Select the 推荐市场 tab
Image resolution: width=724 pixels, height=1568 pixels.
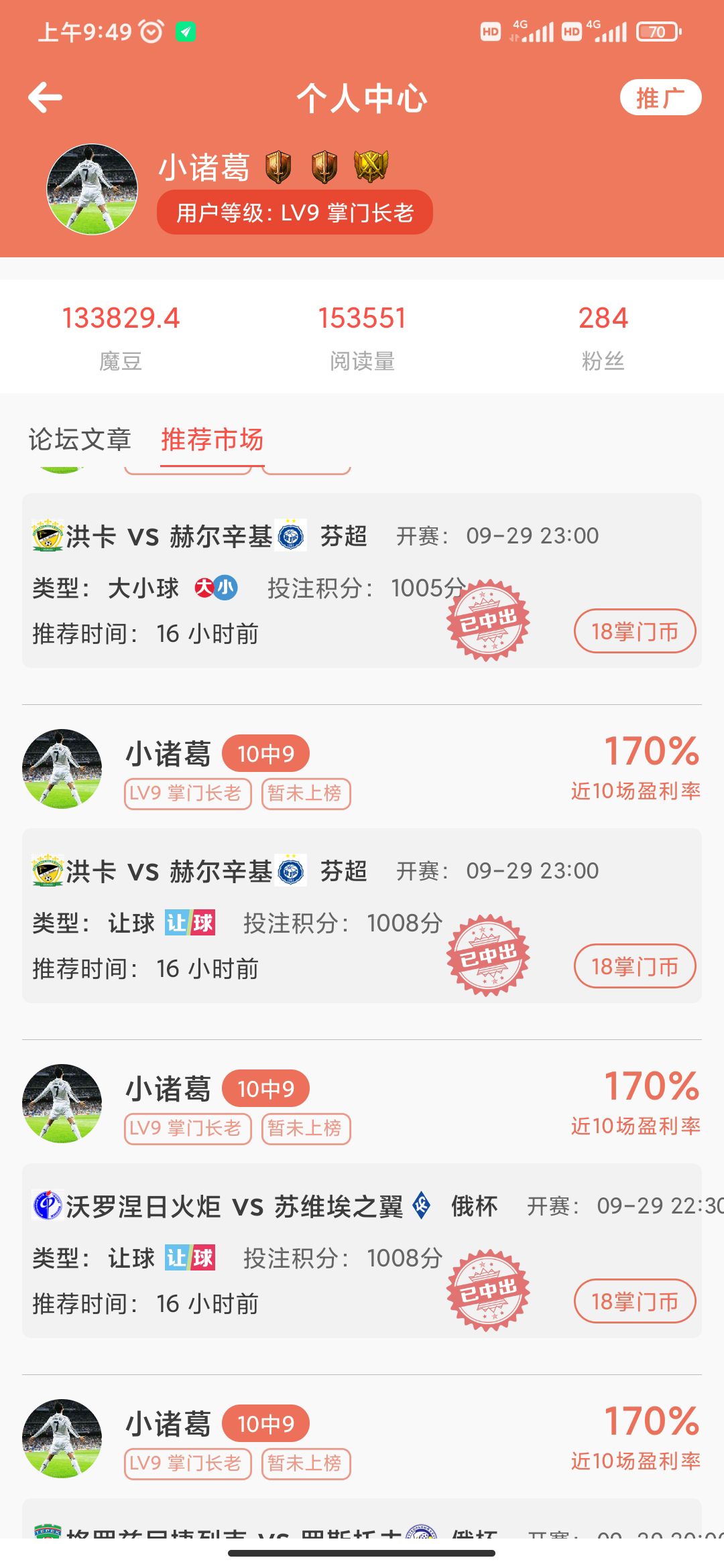pyautogui.click(x=212, y=440)
